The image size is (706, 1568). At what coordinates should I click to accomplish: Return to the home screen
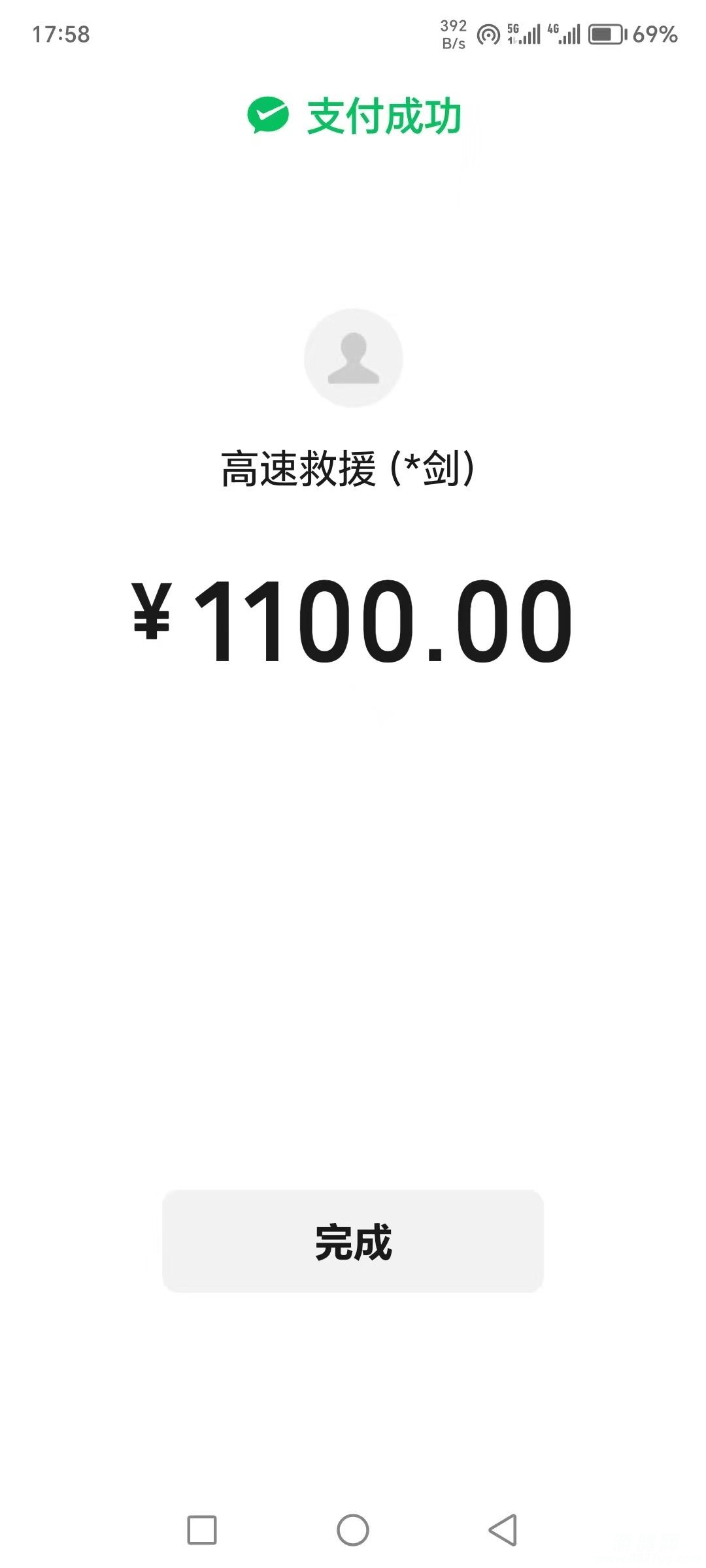353,1529
